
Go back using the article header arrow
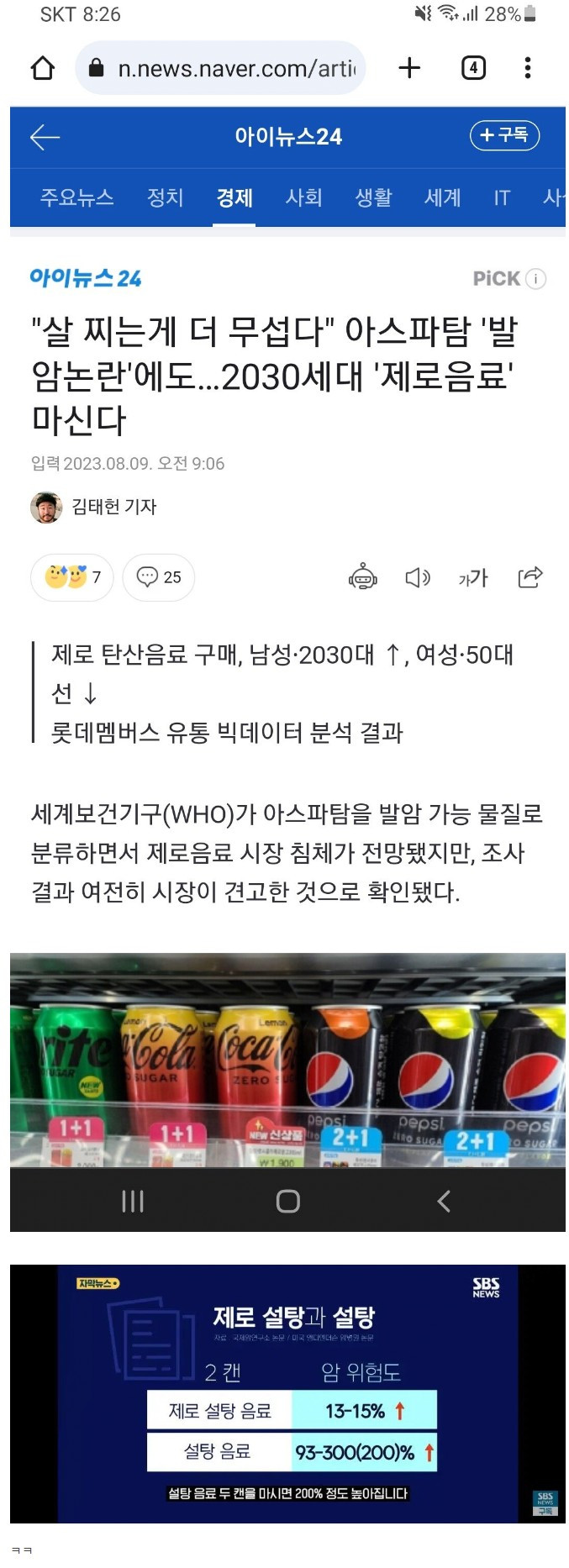pyautogui.click(x=45, y=137)
